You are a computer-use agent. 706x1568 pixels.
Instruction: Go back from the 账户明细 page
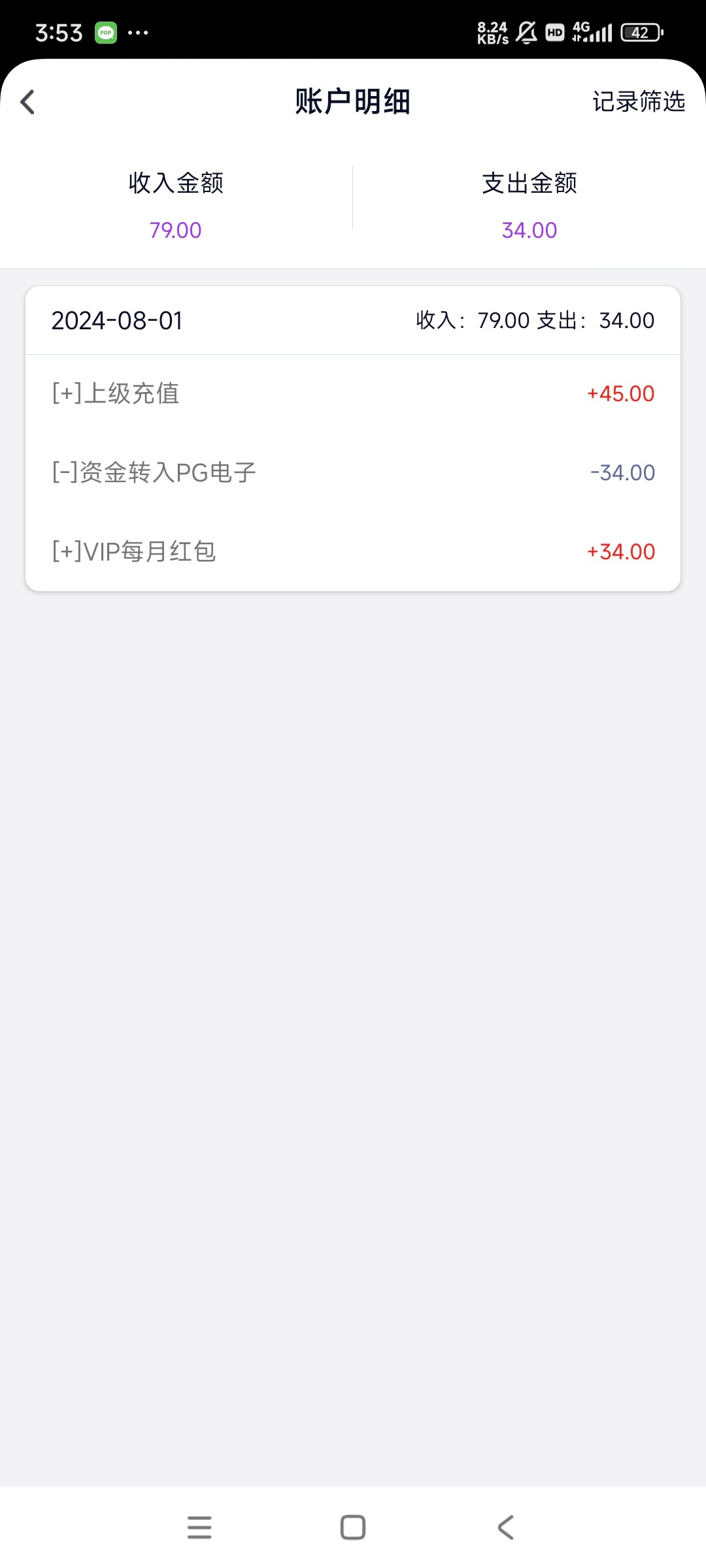pyautogui.click(x=27, y=102)
